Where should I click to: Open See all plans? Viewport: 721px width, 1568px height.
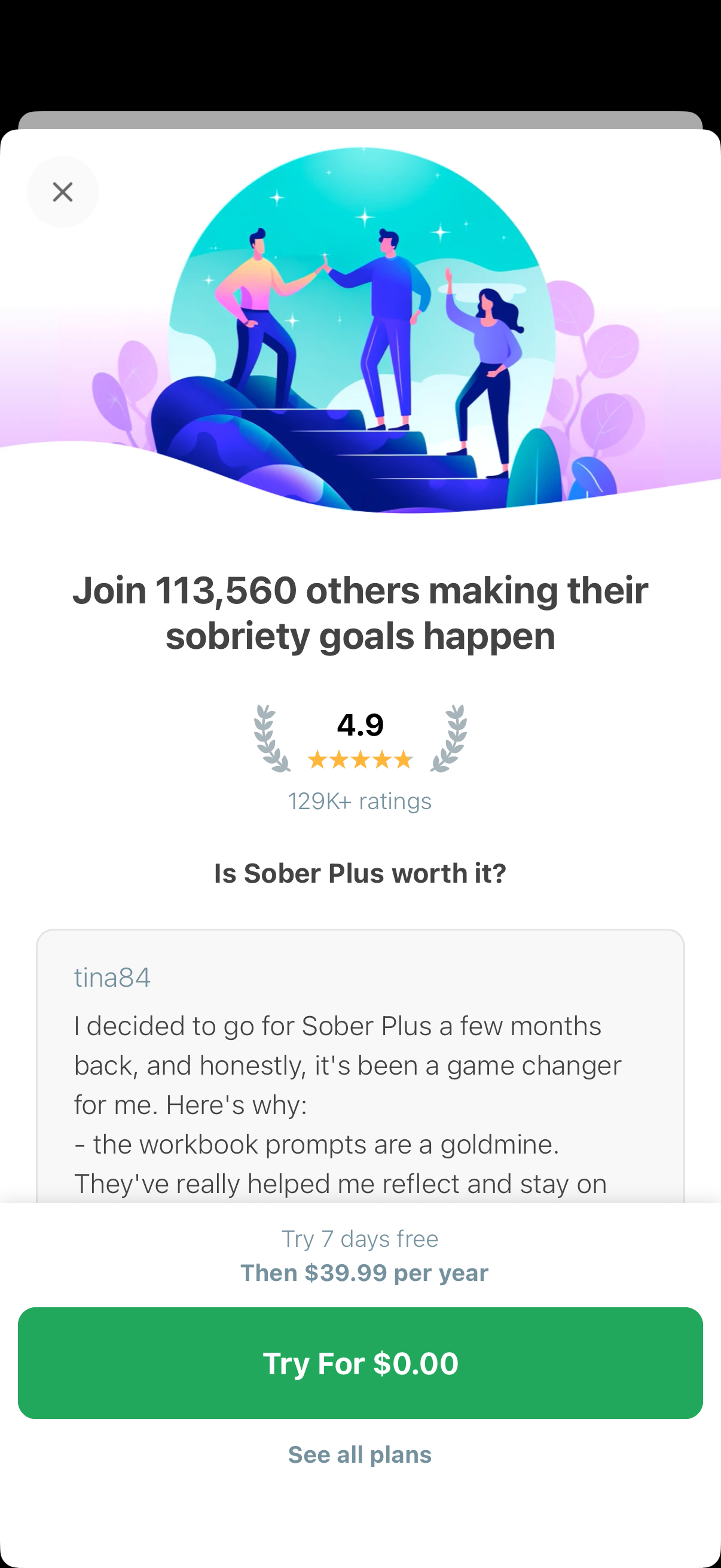(360, 1455)
